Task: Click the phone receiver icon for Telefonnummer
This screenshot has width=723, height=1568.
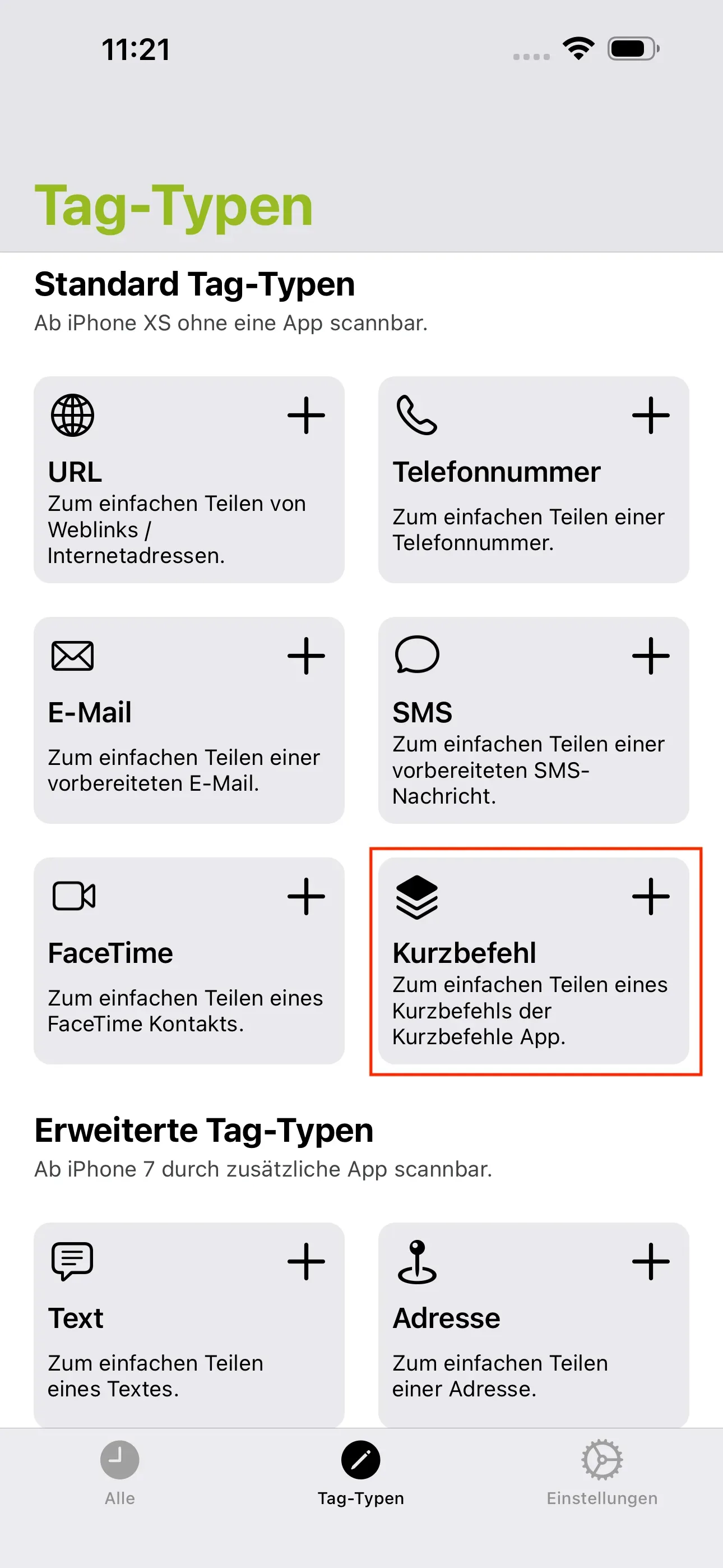Action: coord(415,416)
